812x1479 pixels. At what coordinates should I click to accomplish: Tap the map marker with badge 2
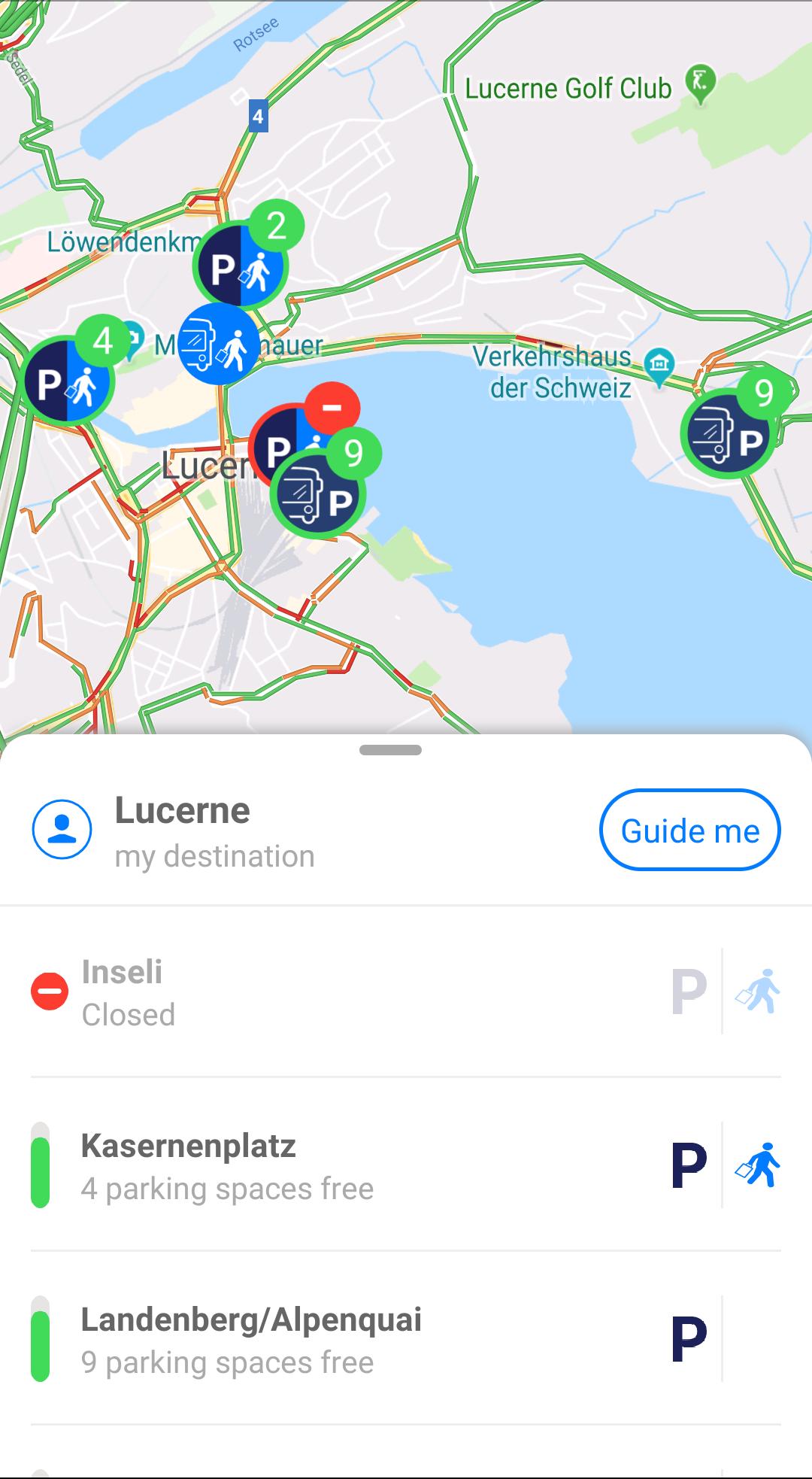point(241,264)
